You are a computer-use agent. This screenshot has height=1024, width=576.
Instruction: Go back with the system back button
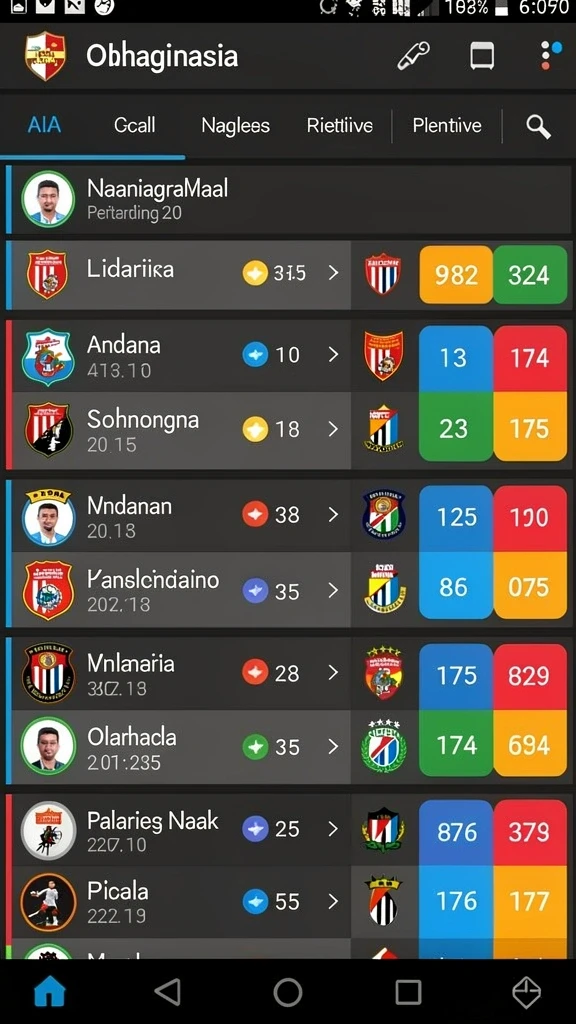point(168,992)
